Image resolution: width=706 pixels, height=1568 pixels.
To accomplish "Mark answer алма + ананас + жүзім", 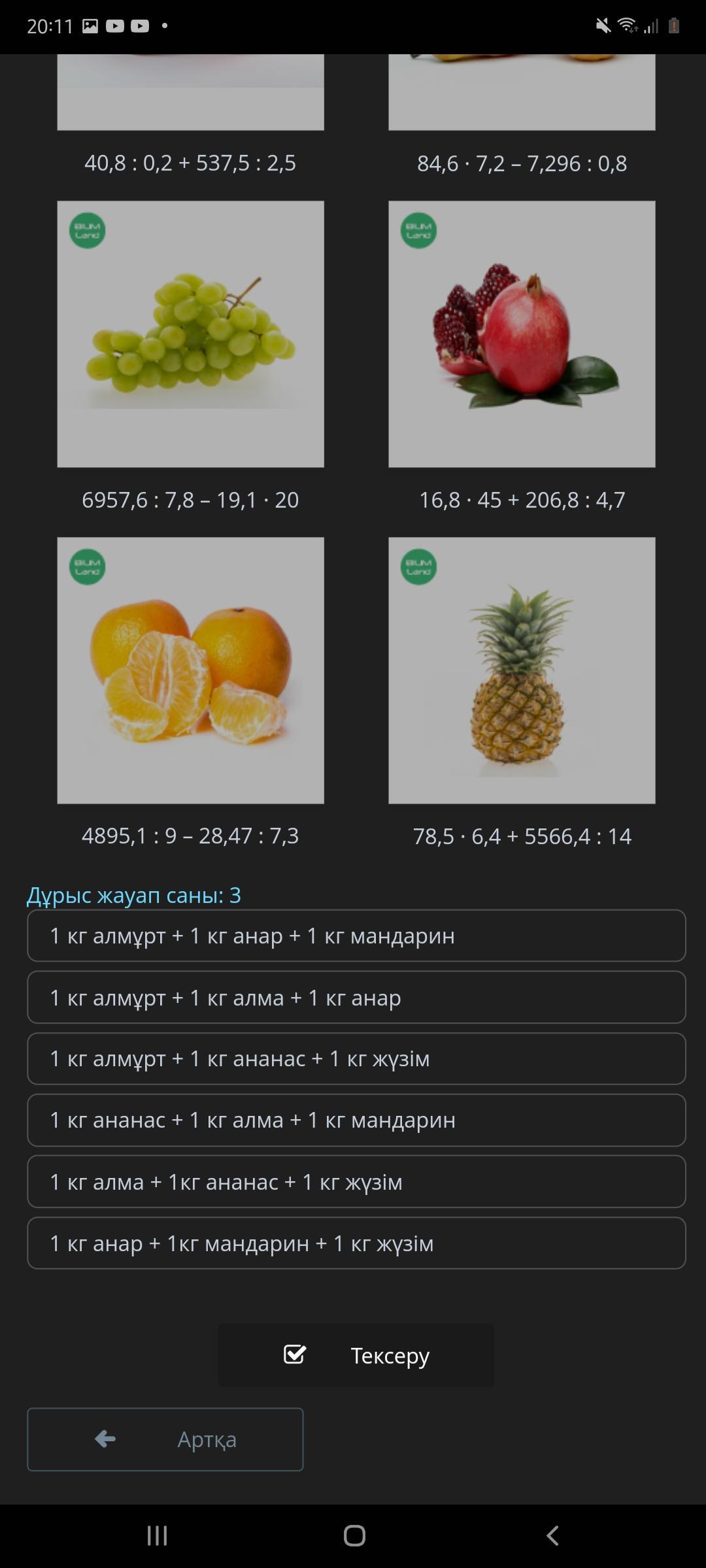I will (x=356, y=1181).
